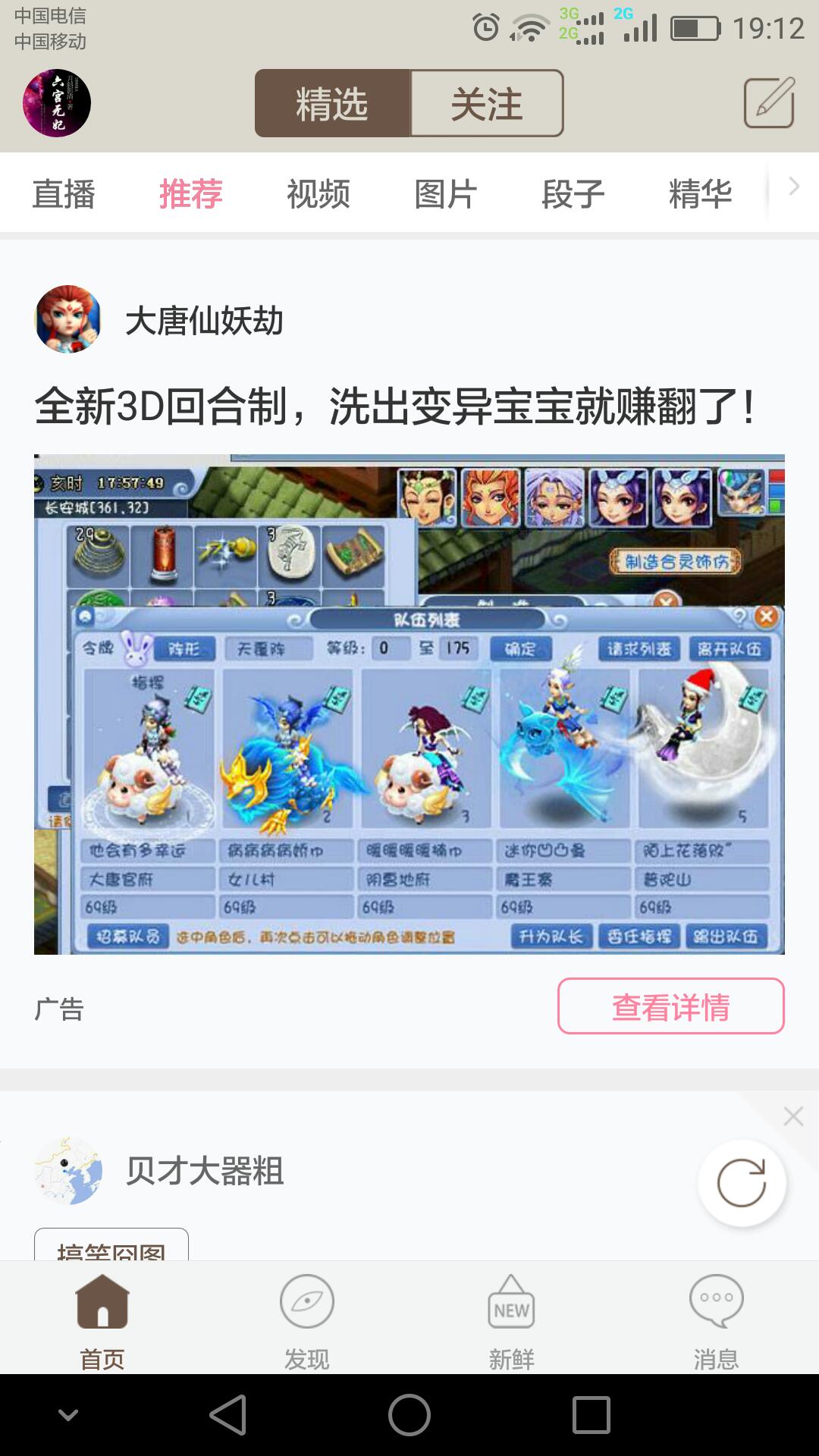The width and height of the screenshot is (819, 1456).
Task: Tap 查看详情 to view ad details
Action: pyautogui.click(x=671, y=1006)
